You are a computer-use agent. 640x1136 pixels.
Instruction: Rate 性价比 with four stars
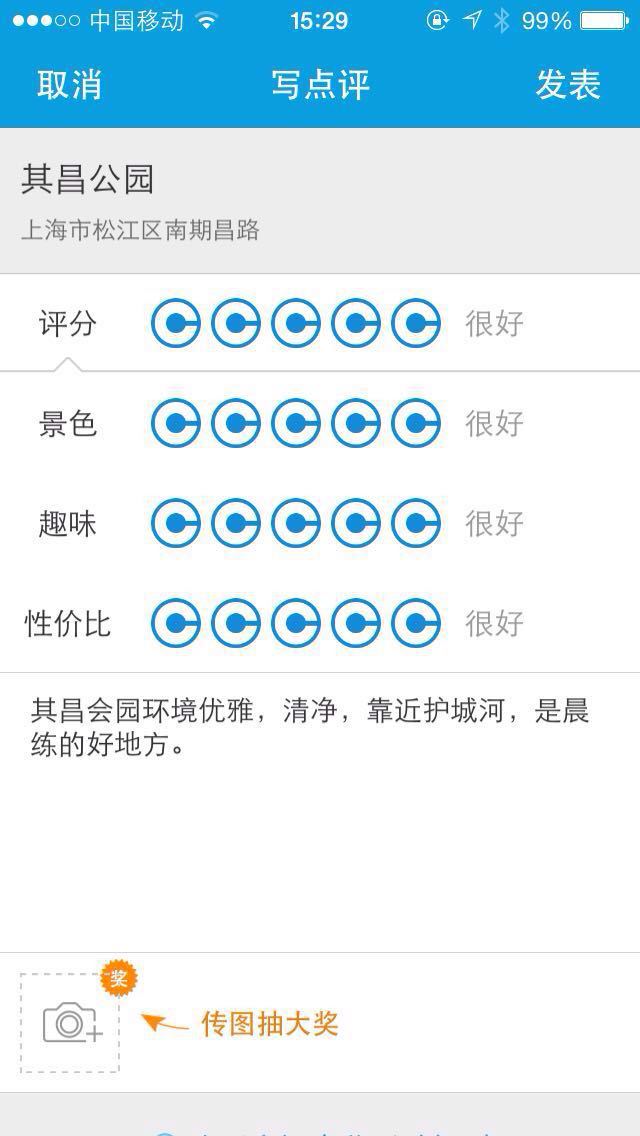(x=356, y=623)
